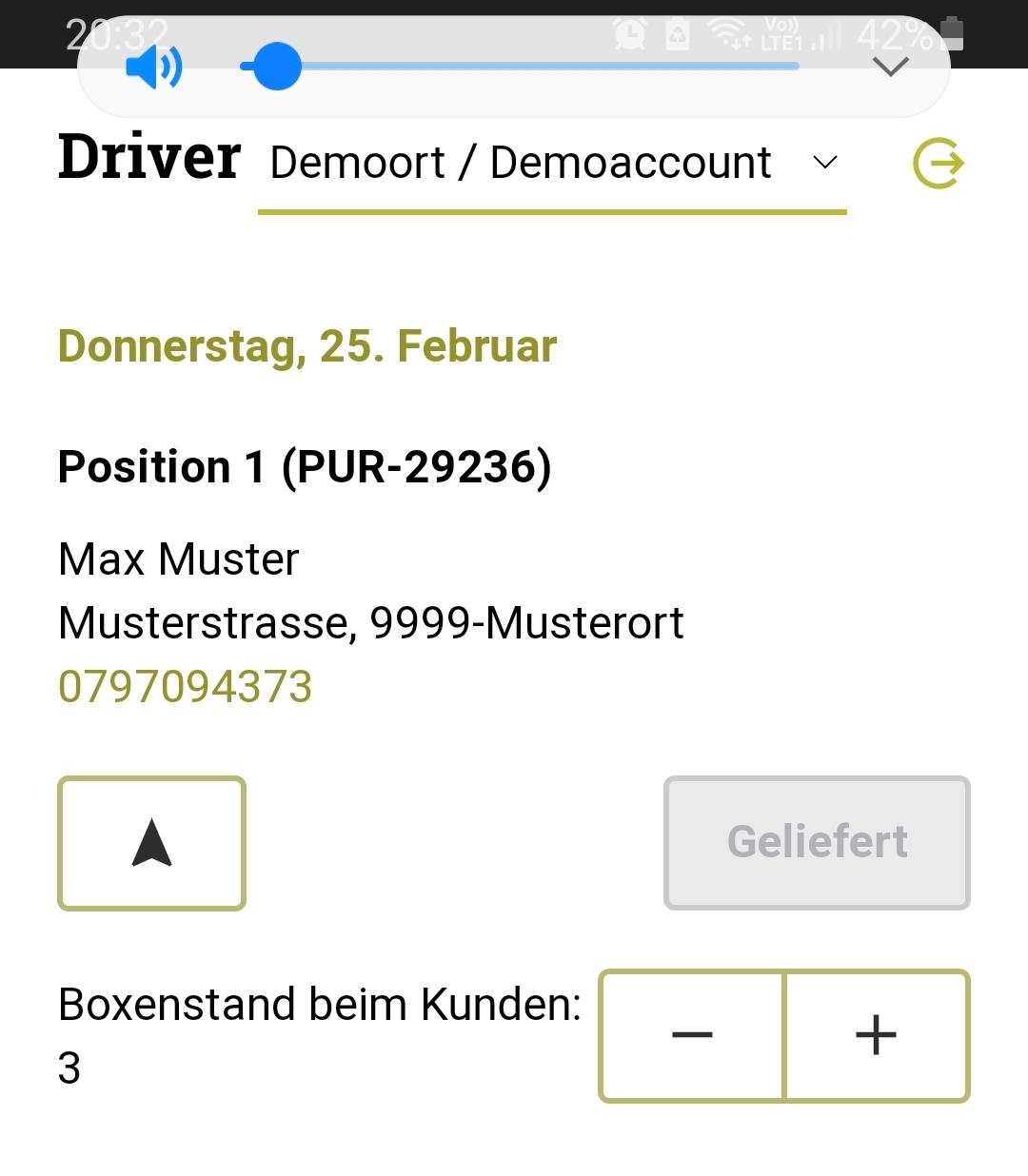The image size is (1028, 1176).
Task: Increase Boxenstand with the plus button
Action: click(x=877, y=1035)
